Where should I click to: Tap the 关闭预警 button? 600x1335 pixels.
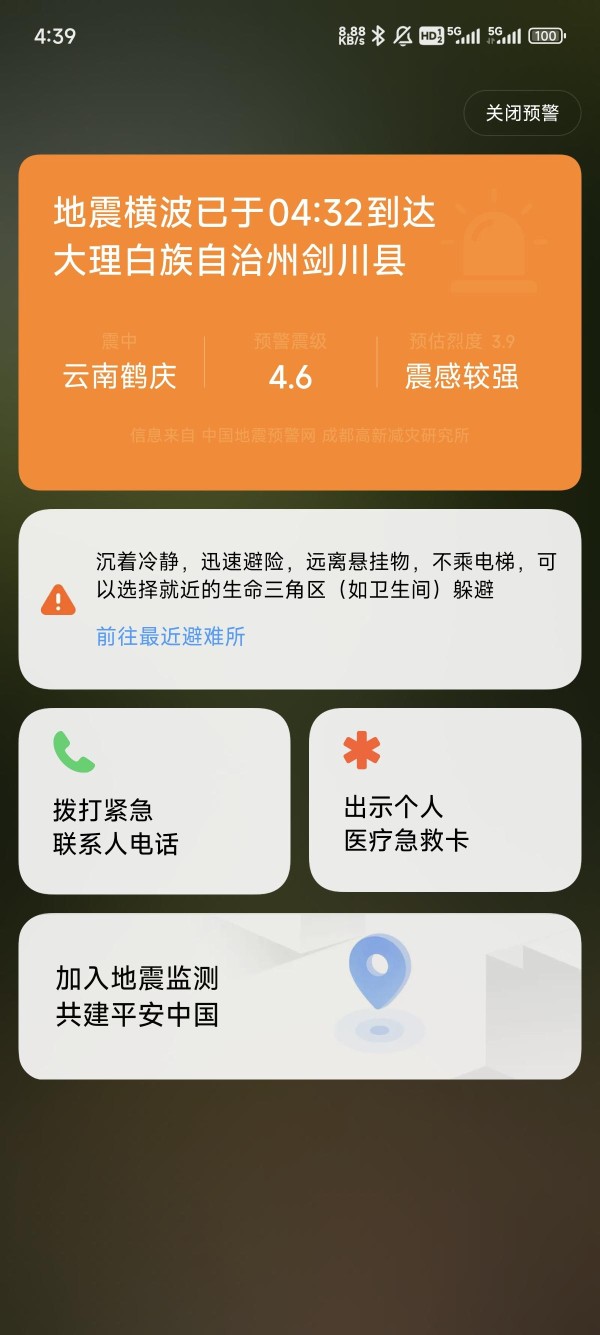(x=521, y=113)
